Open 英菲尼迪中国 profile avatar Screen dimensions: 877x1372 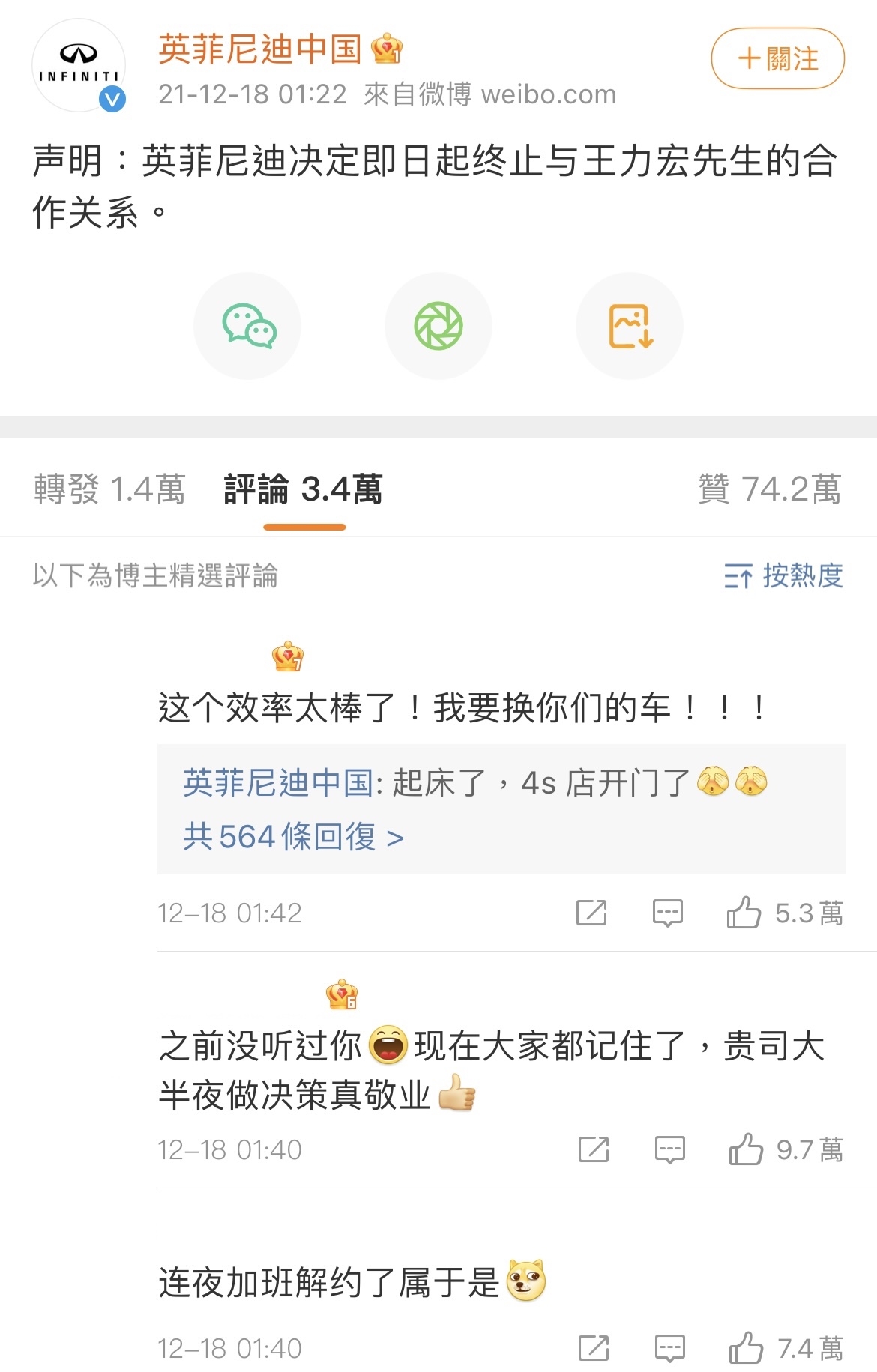pyautogui.click(x=78, y=66)
